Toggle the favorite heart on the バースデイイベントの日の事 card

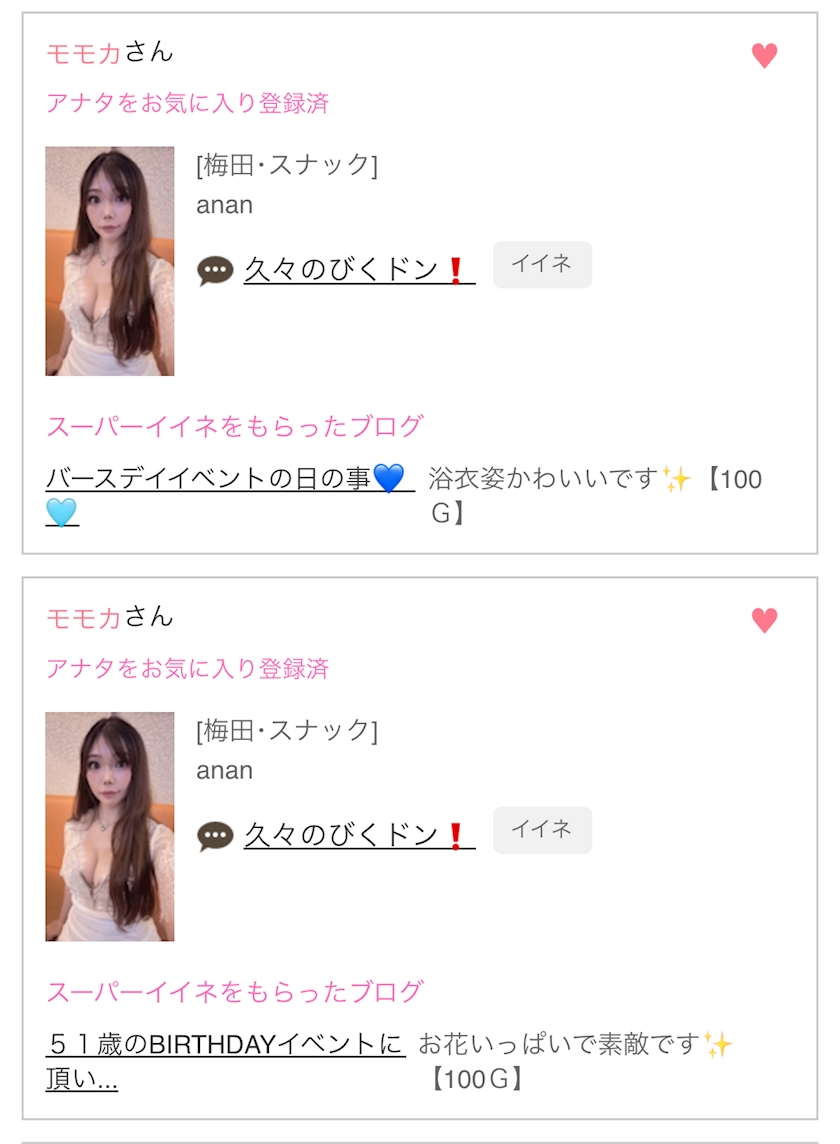point(765,56)
